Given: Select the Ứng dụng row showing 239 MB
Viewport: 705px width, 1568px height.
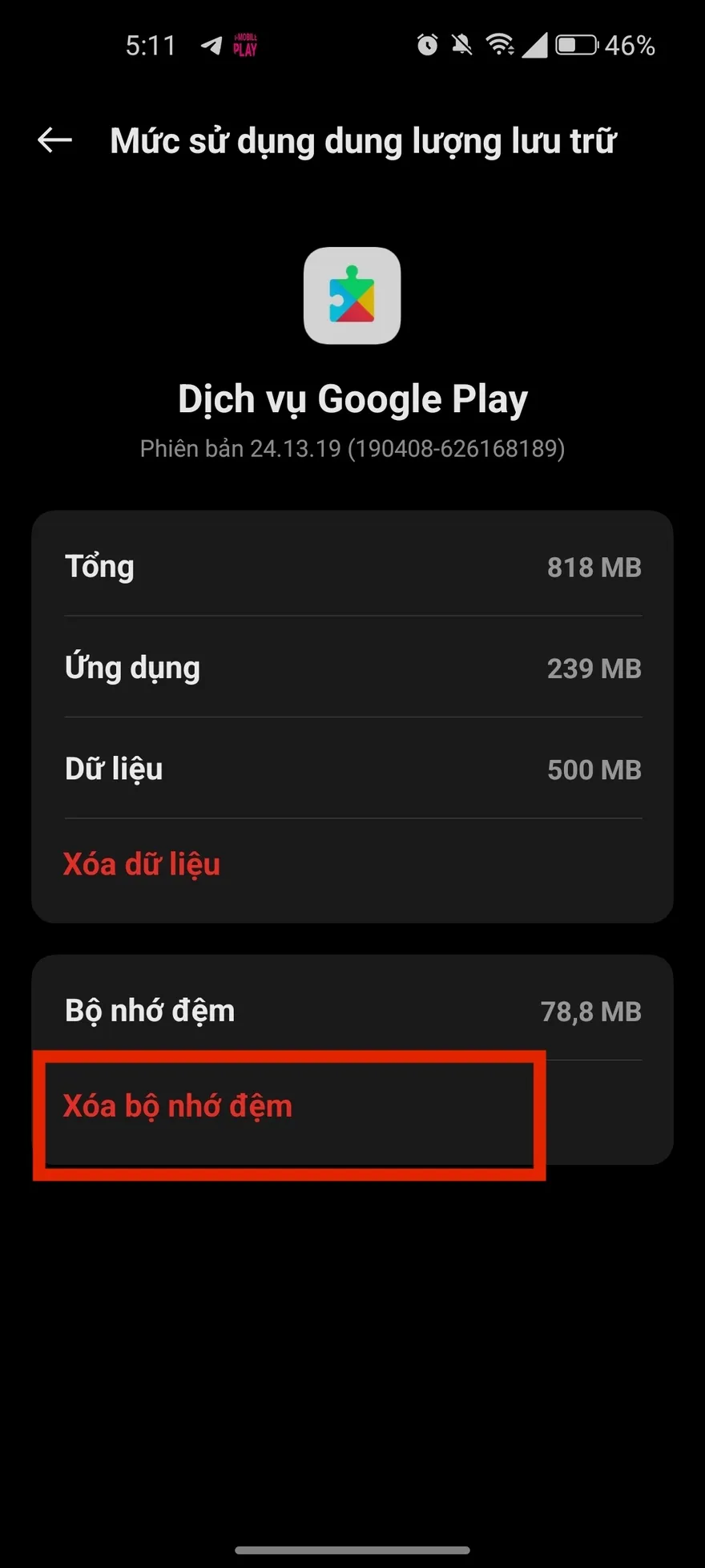Looking at the screenshot, I should click(352, 668).
